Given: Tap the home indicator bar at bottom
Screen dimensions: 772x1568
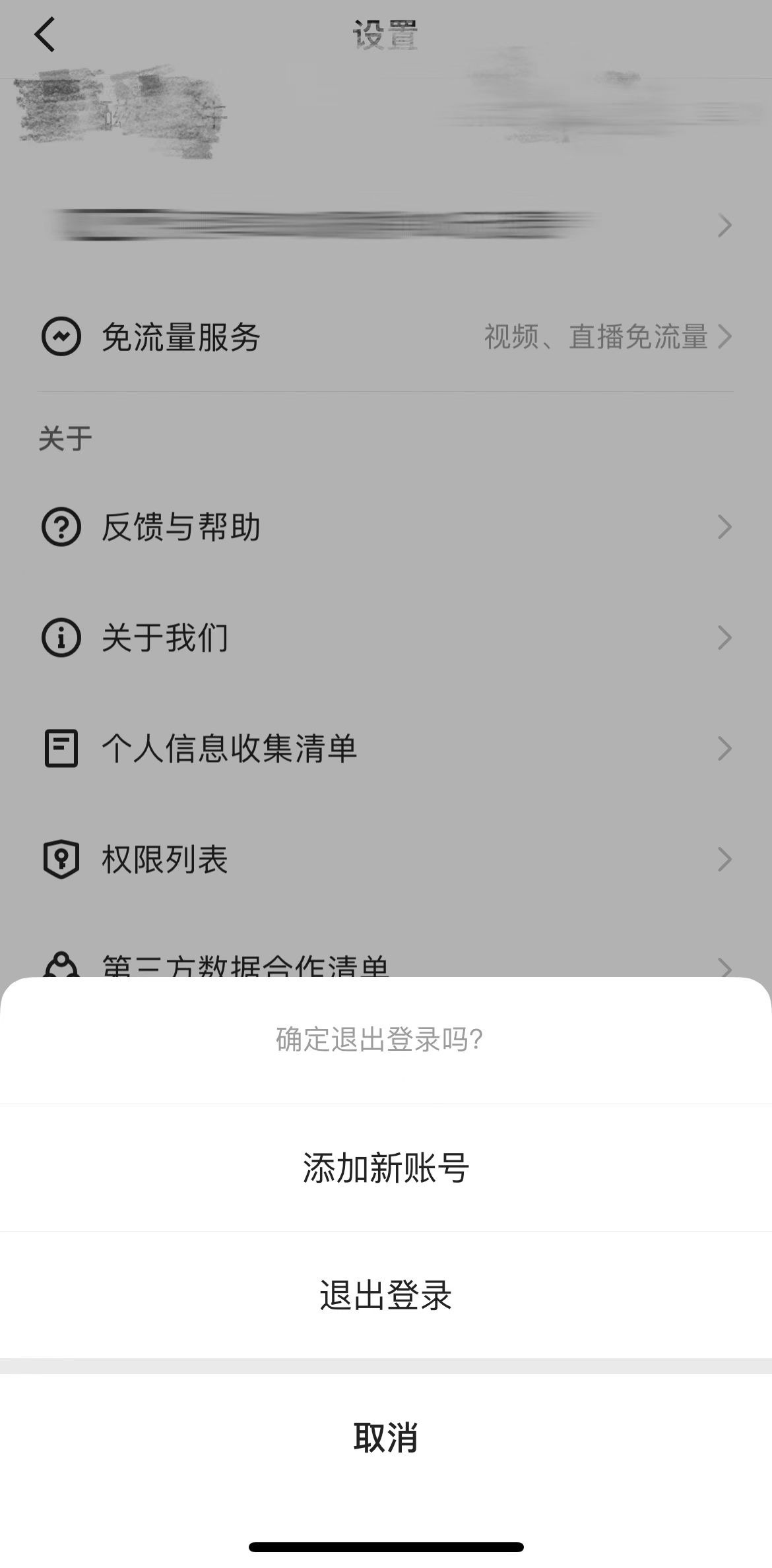Looking at the screenshot, I should click(386, 1547).
